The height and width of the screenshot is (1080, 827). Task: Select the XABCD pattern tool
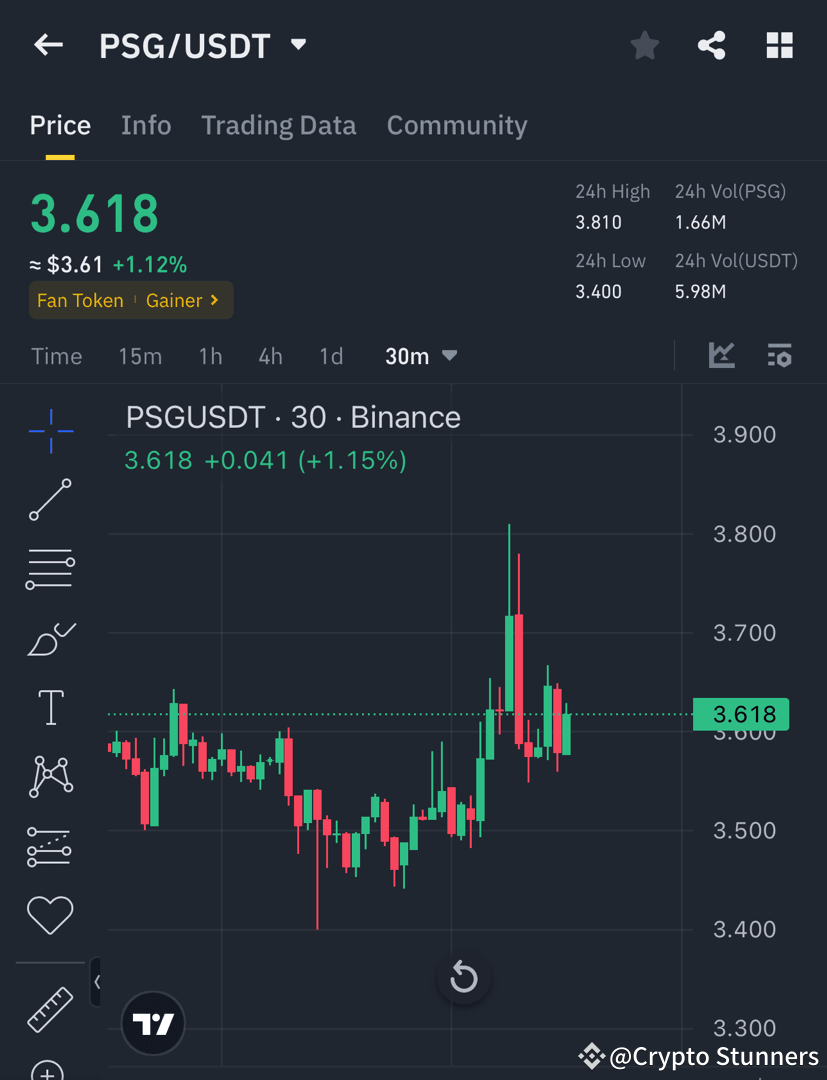pos(50,776)
